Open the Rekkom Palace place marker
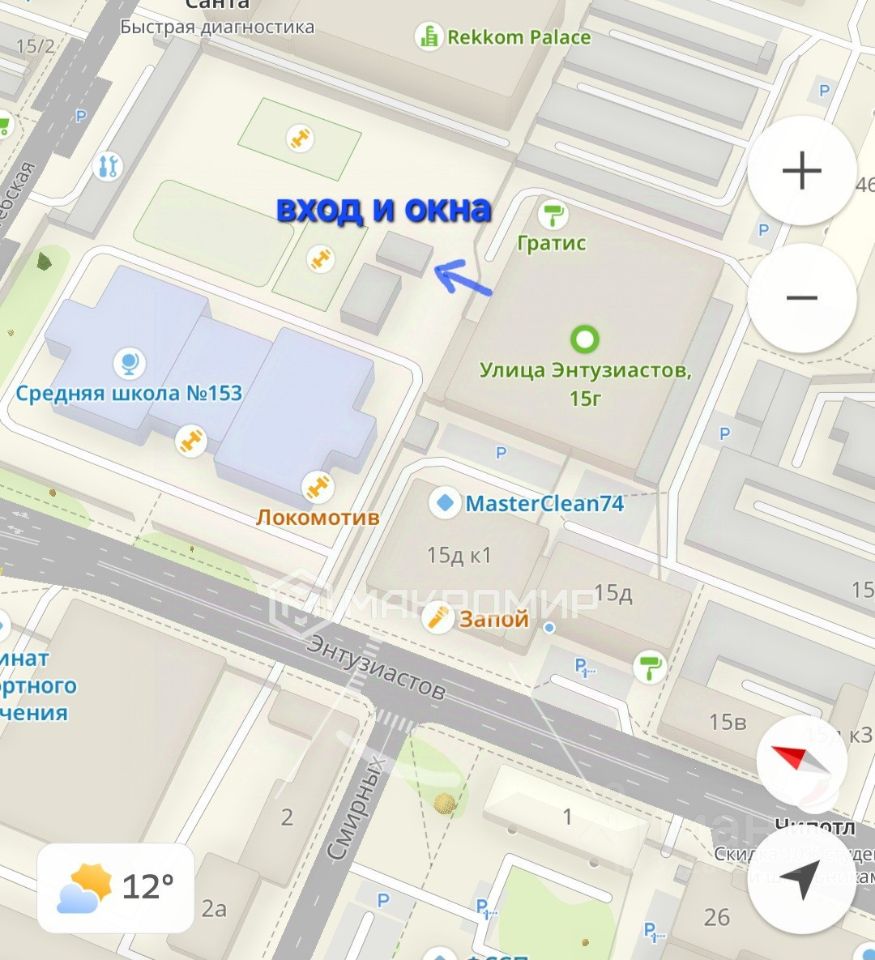Screen dimensions: 875x960 429,38
